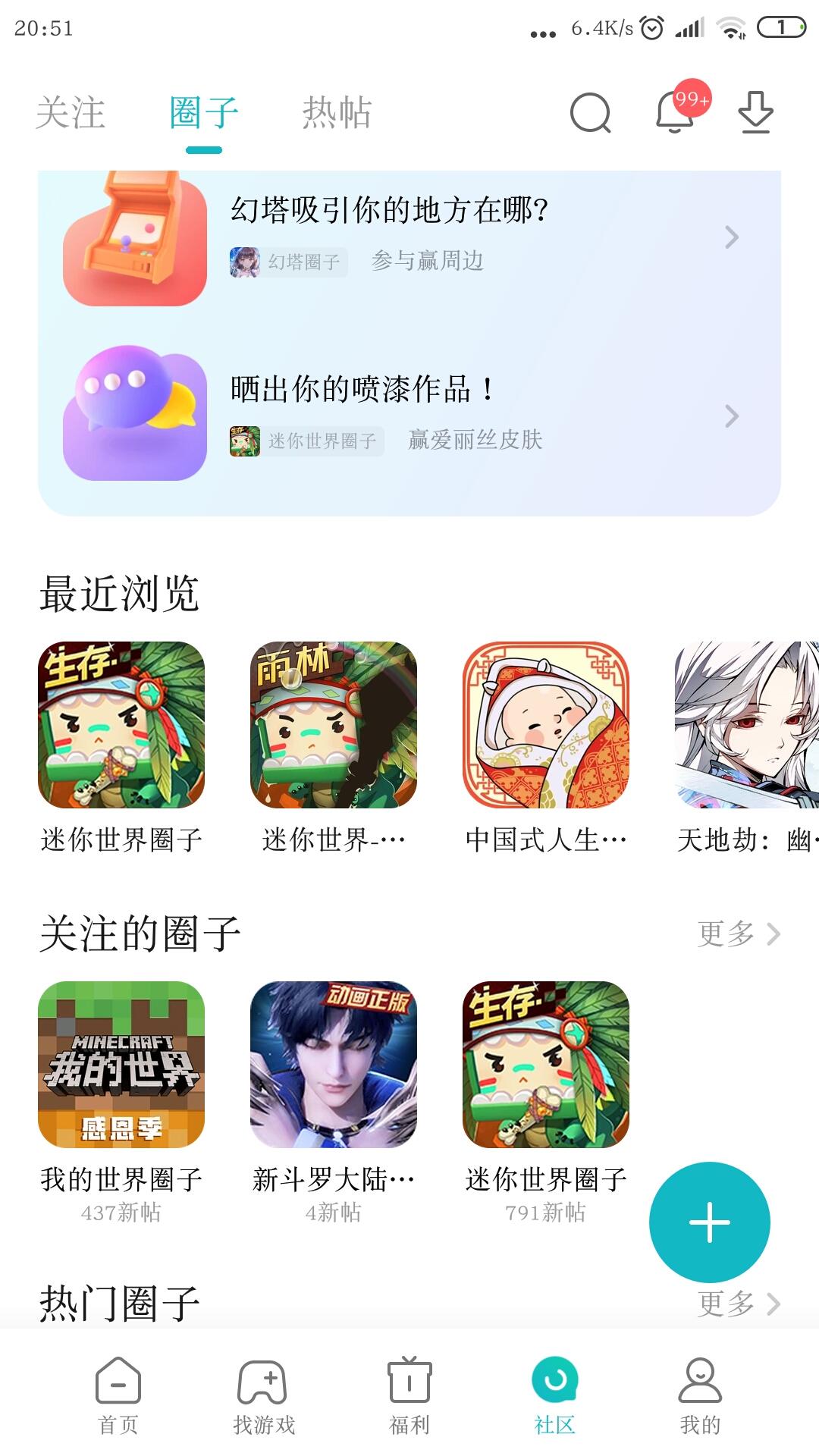The height and width of the screenshot is (1456, 819).
Task: Open the search icon
Action: (x=590, y=113)
